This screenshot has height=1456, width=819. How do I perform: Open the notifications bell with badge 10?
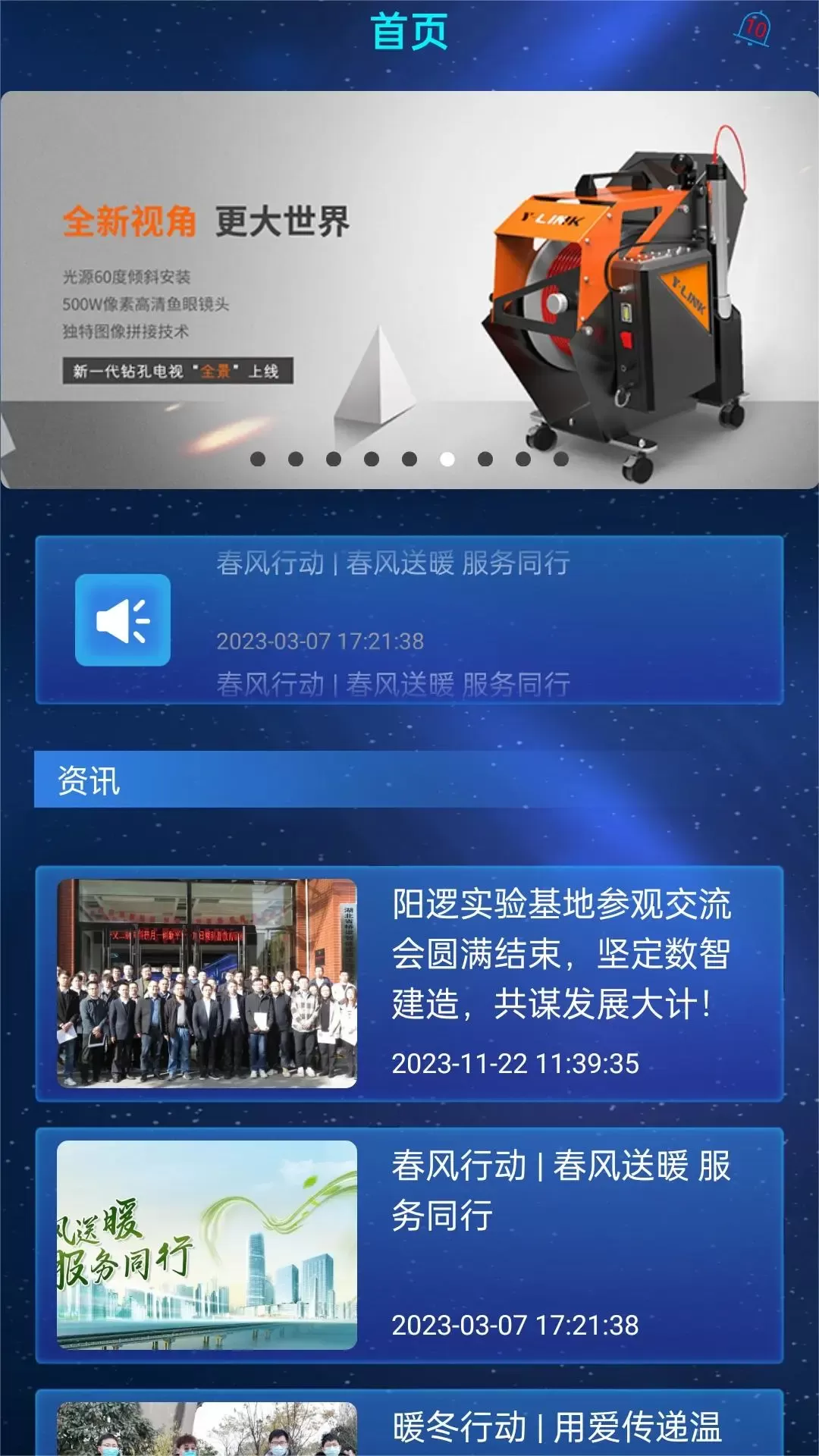click(753, 30)
